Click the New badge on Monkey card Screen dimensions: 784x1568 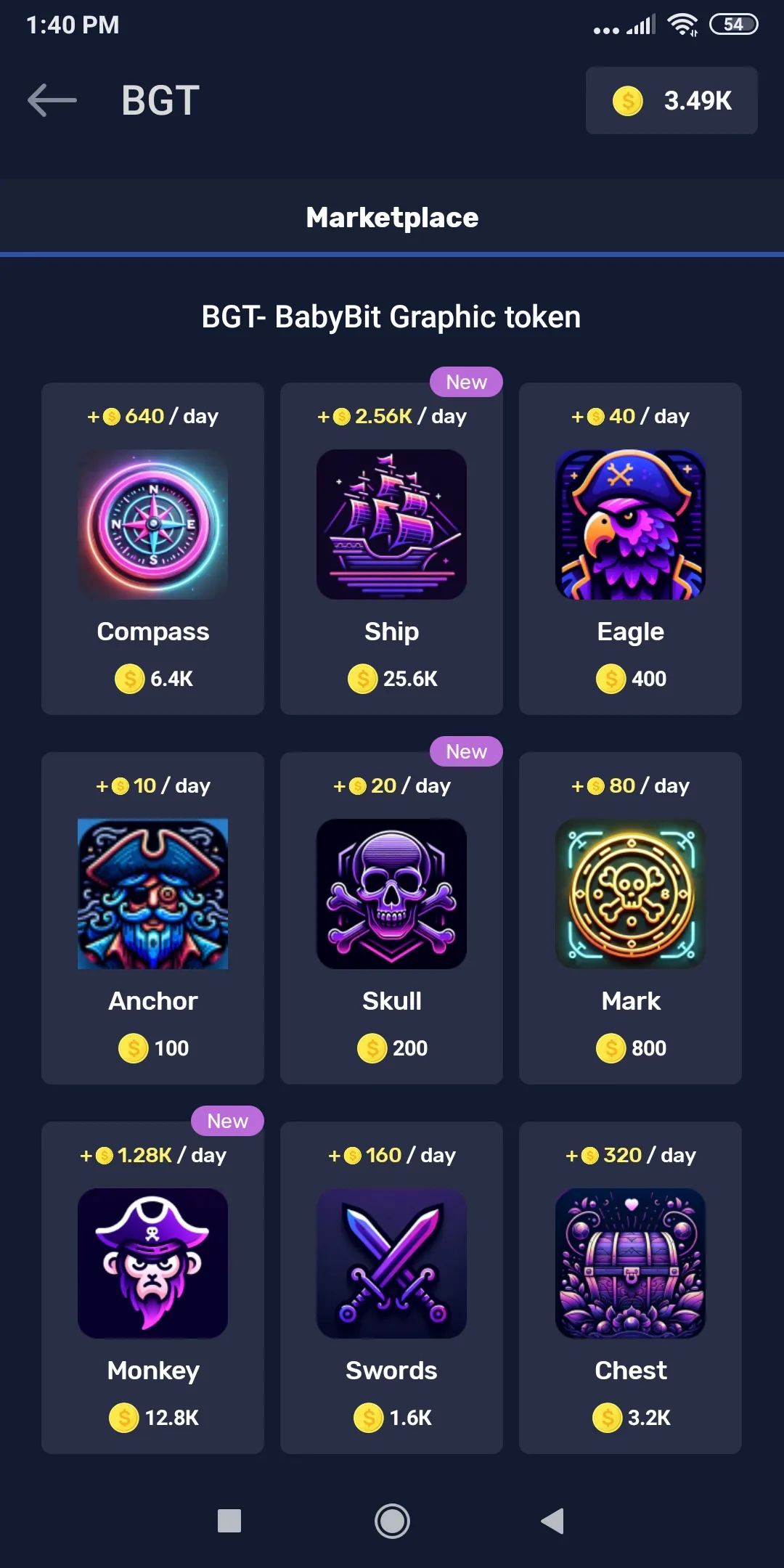(x=226, y=1121)
